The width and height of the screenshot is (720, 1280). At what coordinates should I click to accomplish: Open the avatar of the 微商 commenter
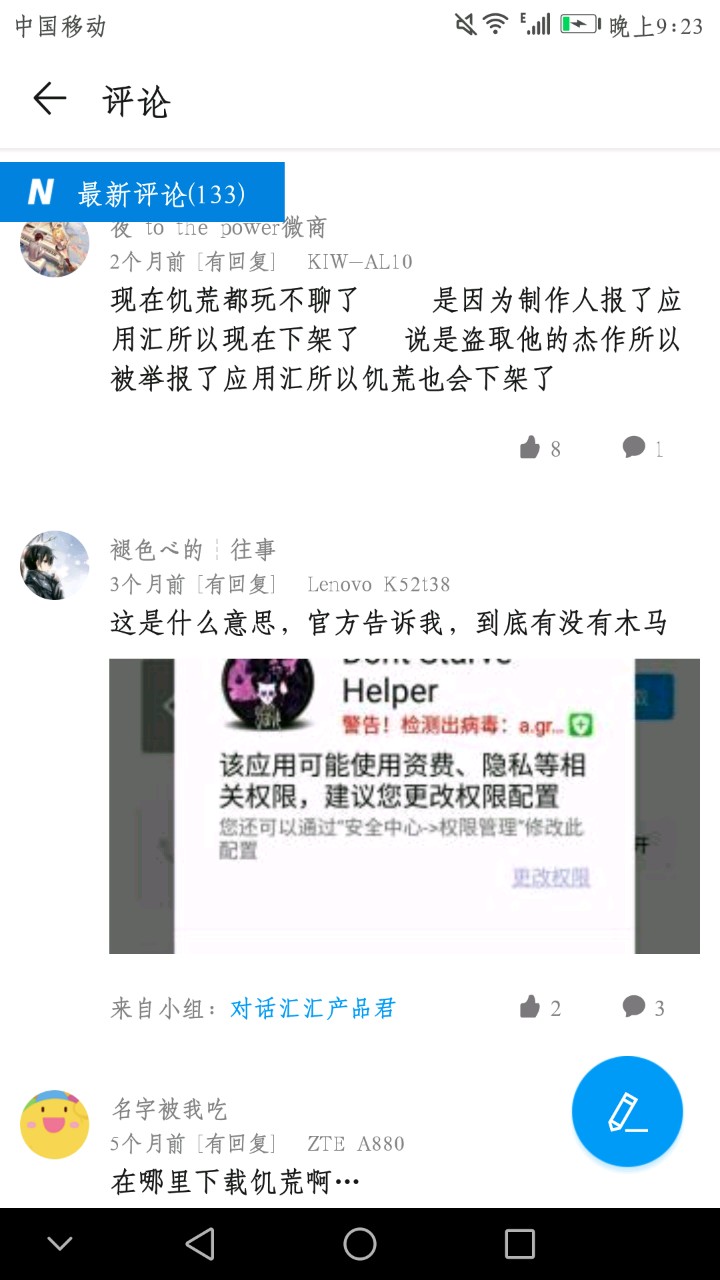(x=55, y=244)
